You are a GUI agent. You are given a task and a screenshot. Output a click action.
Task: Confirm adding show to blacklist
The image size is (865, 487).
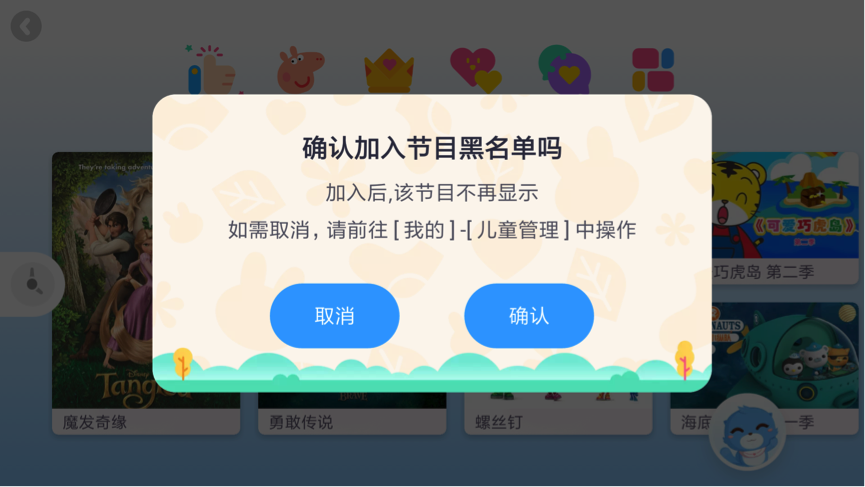[528, 316]
